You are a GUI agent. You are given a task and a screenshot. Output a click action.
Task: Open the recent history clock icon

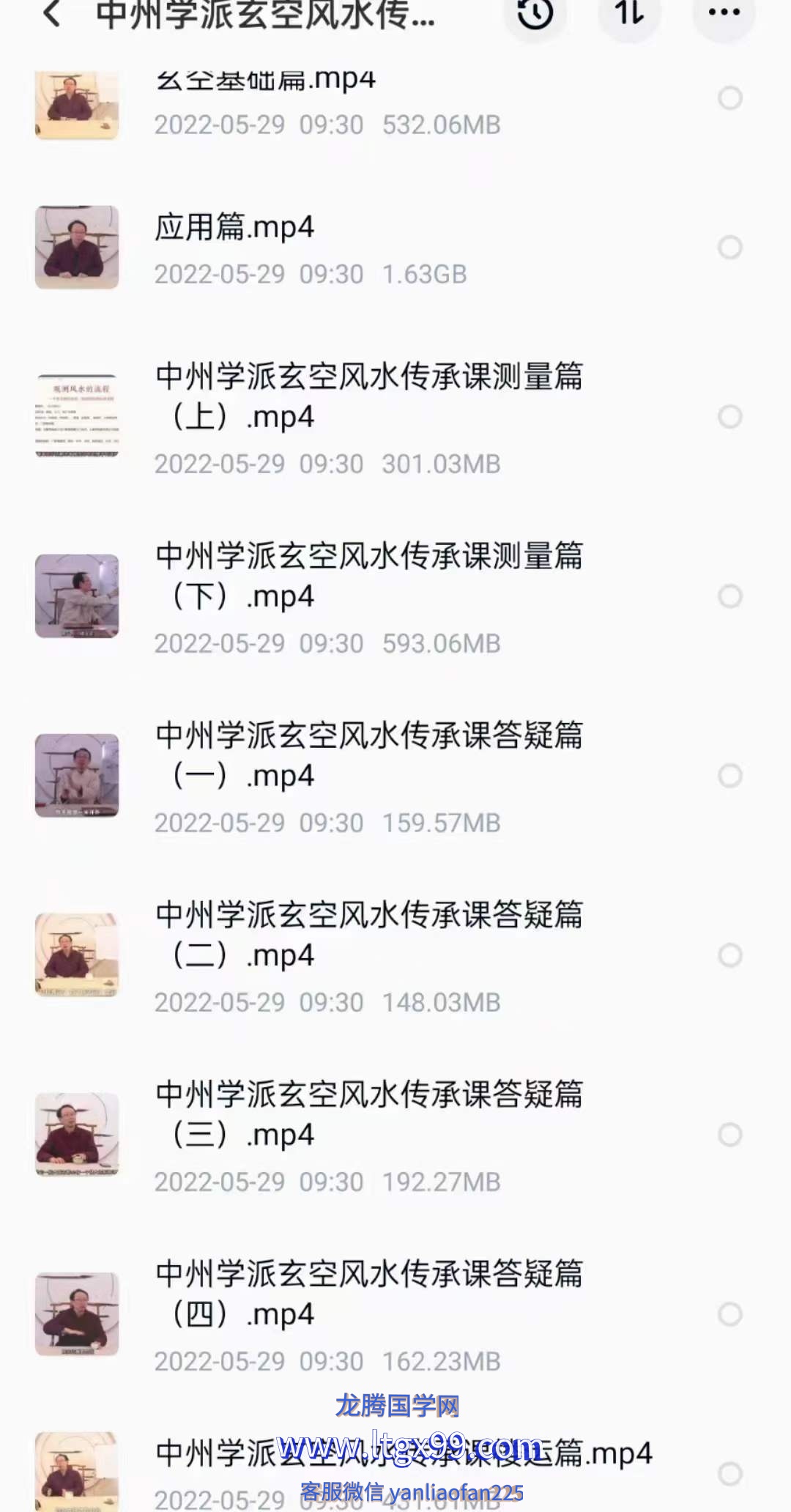point(535,14)
